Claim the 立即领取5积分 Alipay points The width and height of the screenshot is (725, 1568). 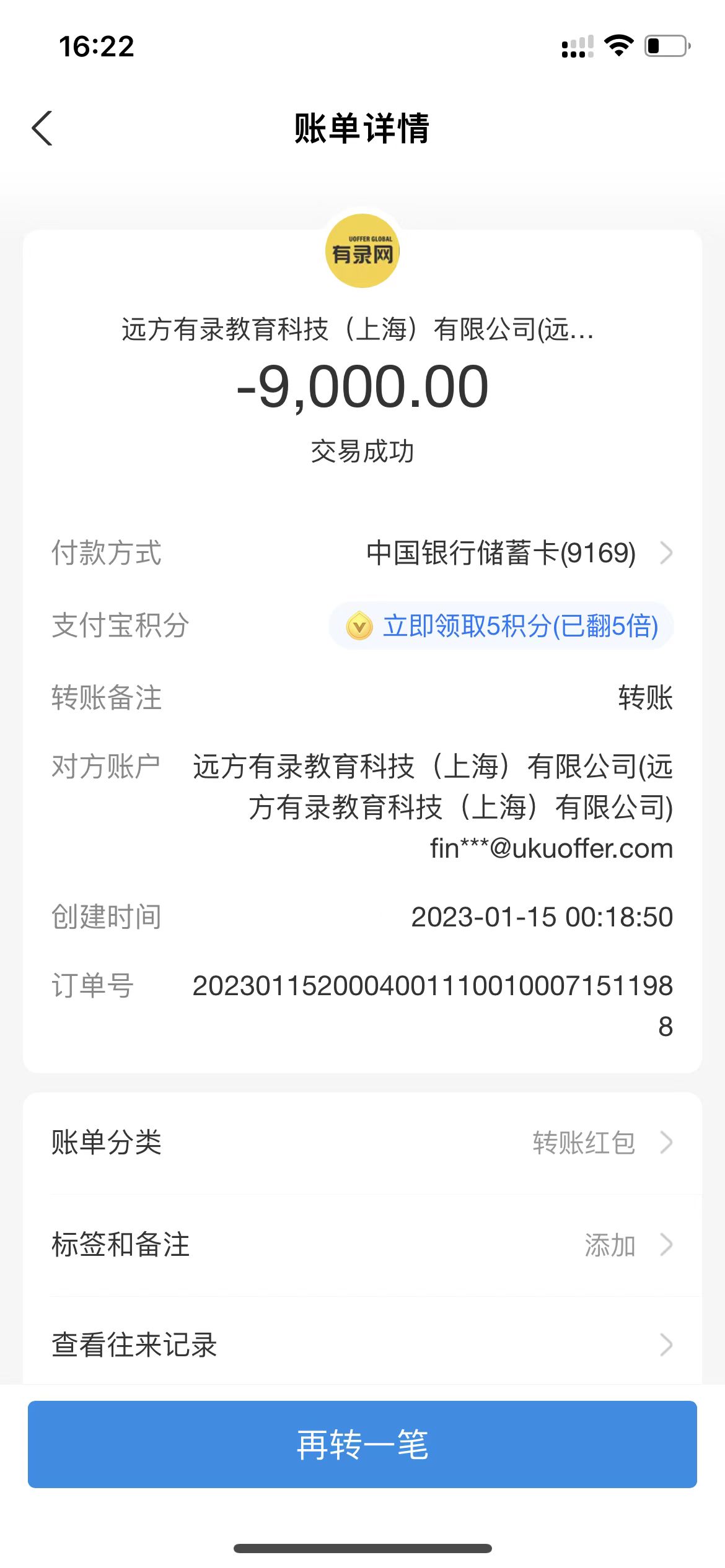click(x=502, y=626)
